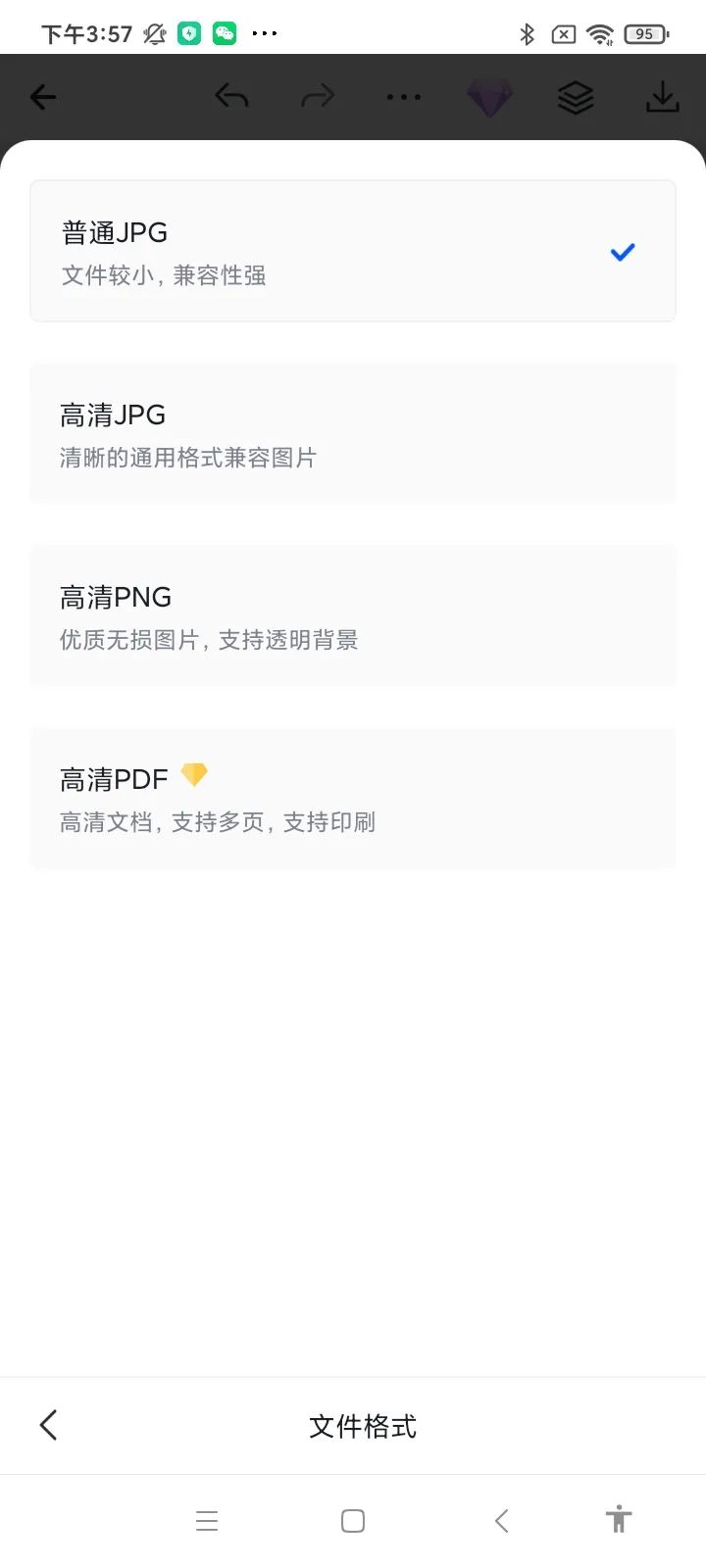Pick the 高清PNG format option
This screenshot has width=706, height=1568.
point(352,615)
